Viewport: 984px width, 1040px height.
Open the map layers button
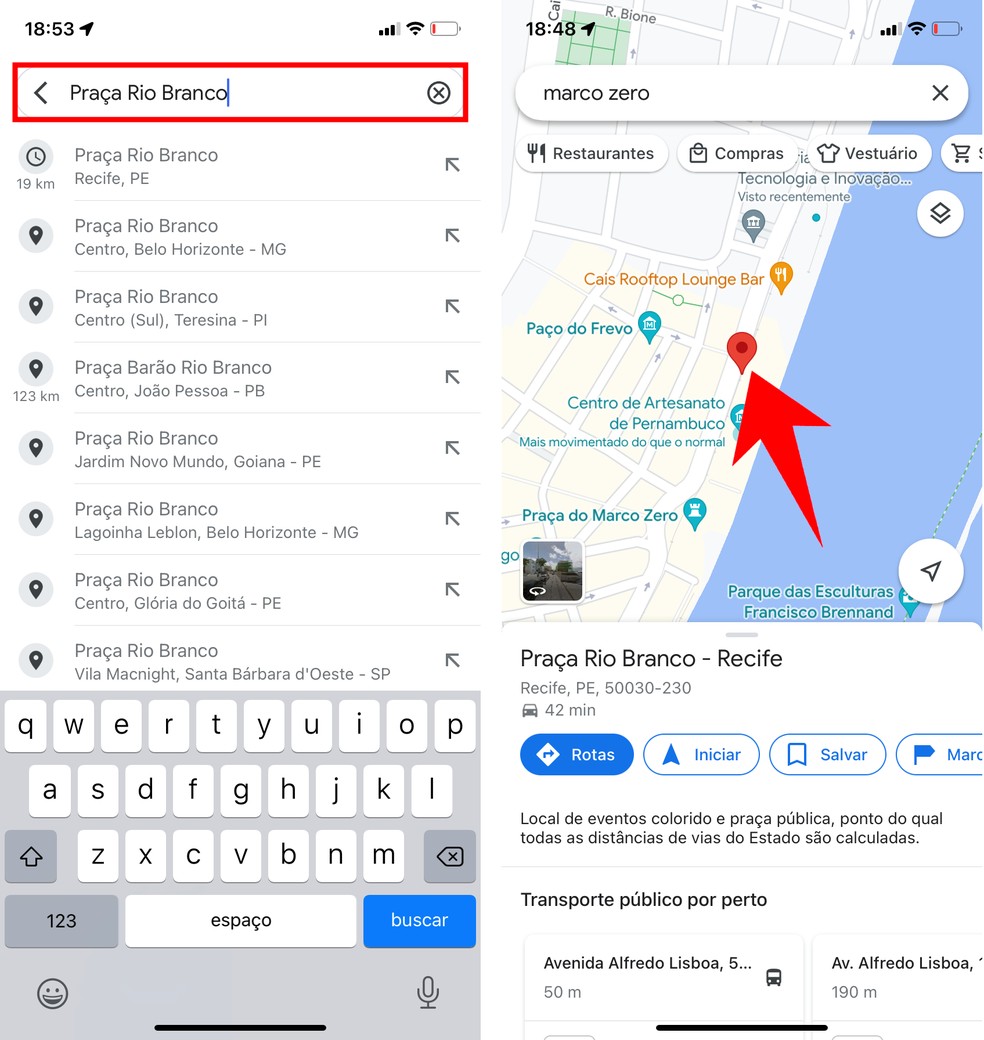pos(939,214)
